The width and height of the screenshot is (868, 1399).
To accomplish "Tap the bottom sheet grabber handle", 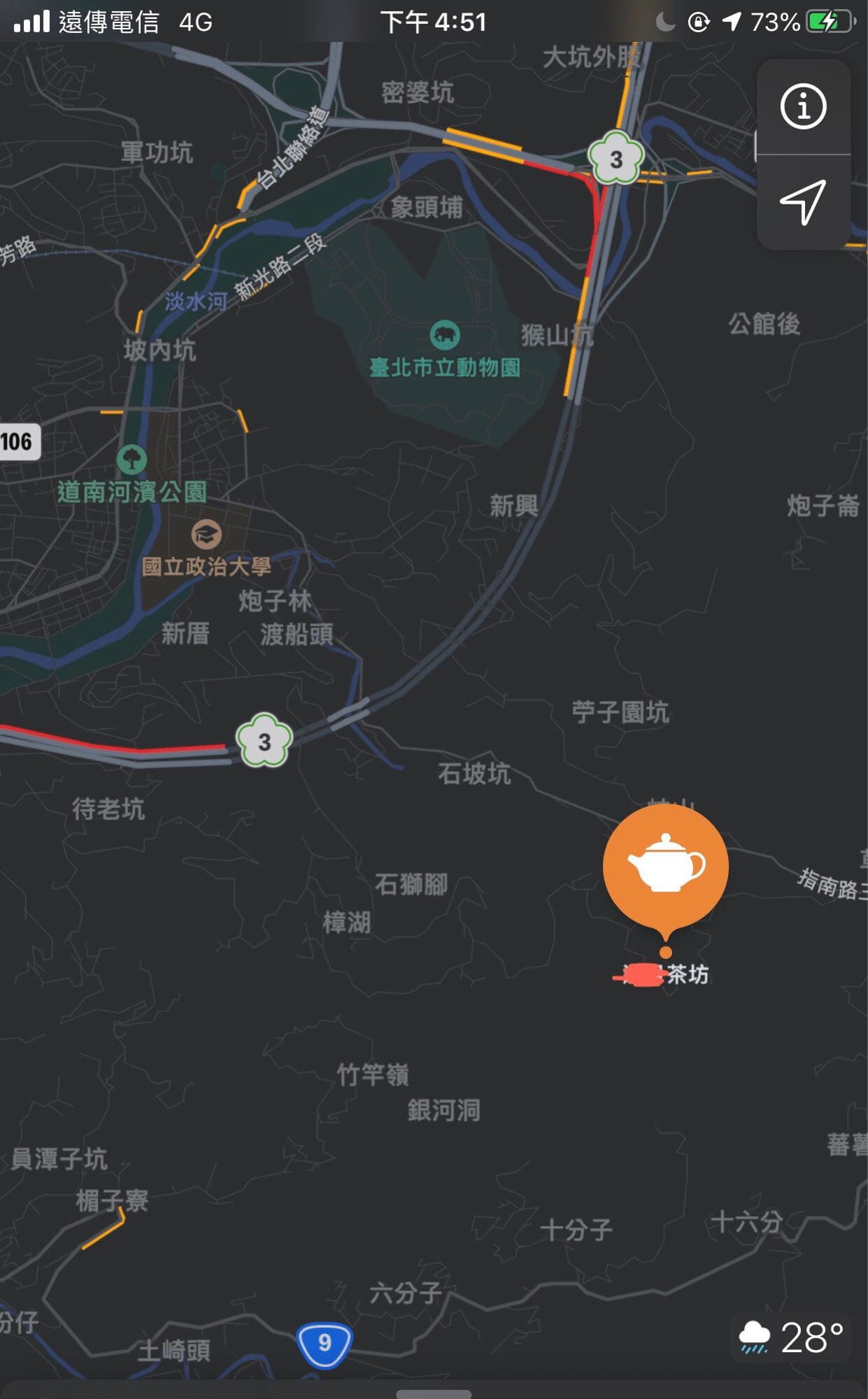I will coord(434,1393).
